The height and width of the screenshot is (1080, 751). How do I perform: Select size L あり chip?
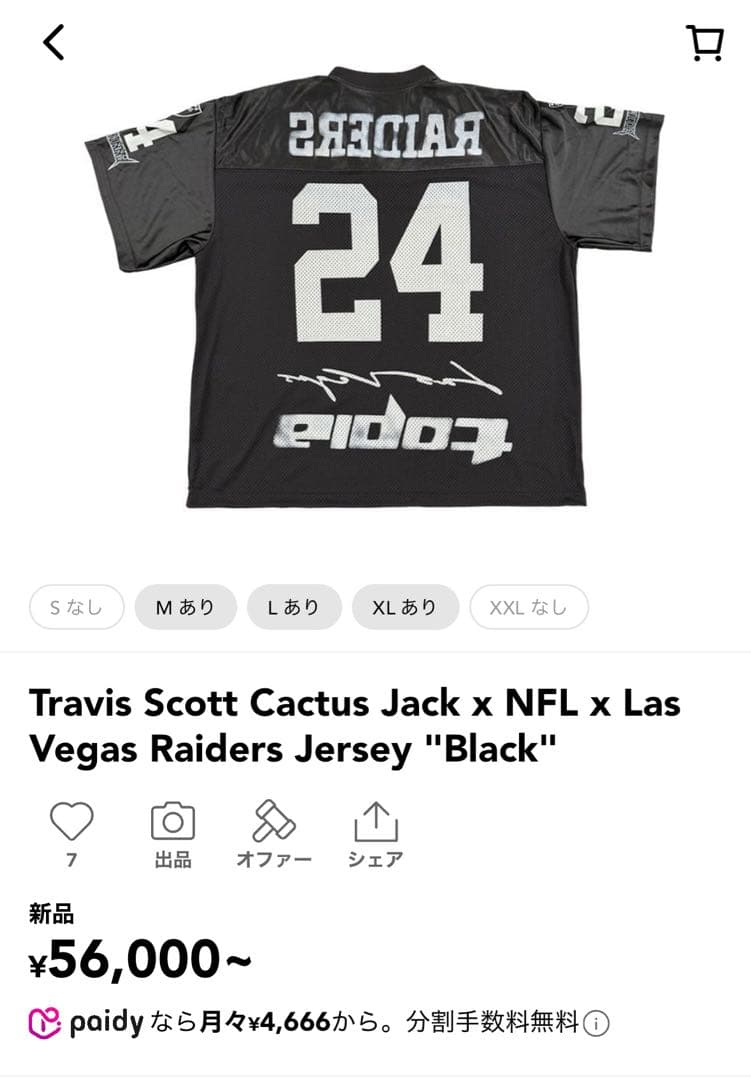[295, 607]
